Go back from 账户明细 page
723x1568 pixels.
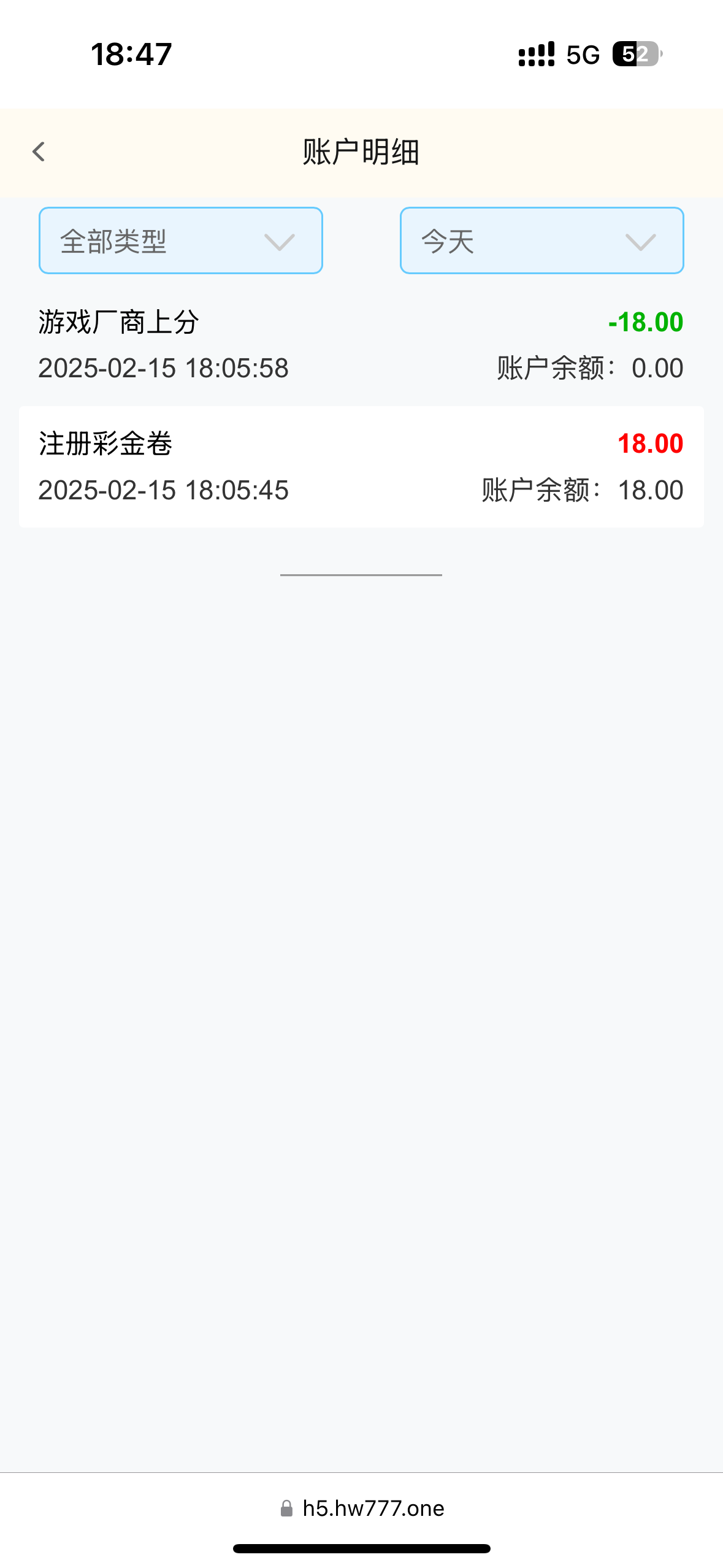(39, 152)
